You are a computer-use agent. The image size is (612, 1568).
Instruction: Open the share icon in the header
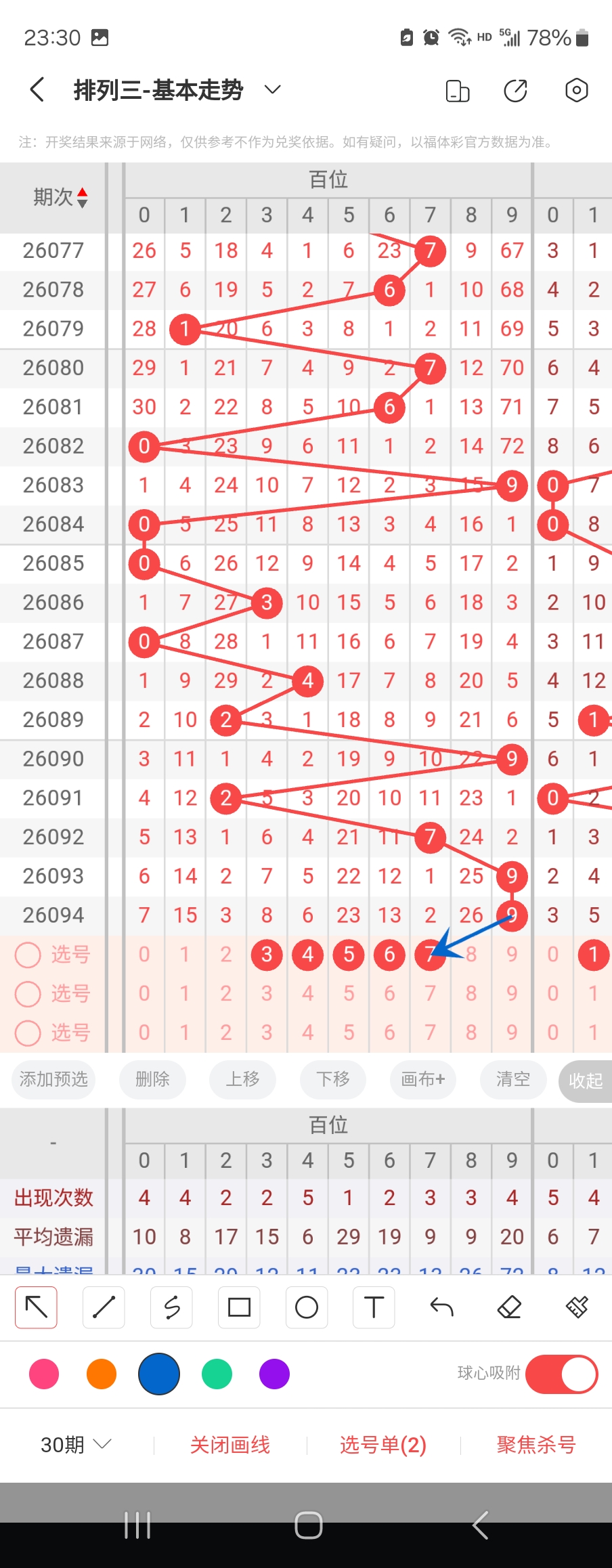point(516,90)
